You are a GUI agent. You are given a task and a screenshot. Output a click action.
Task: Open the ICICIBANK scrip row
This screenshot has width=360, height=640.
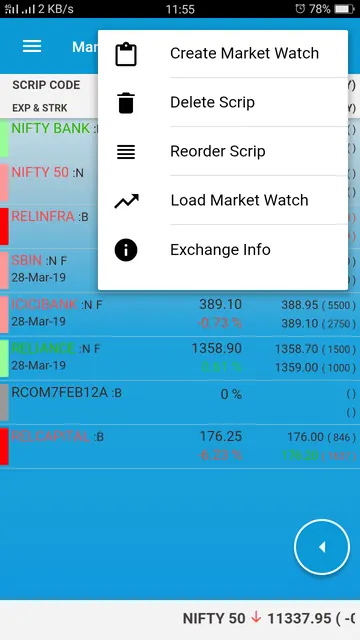[180, 314]
